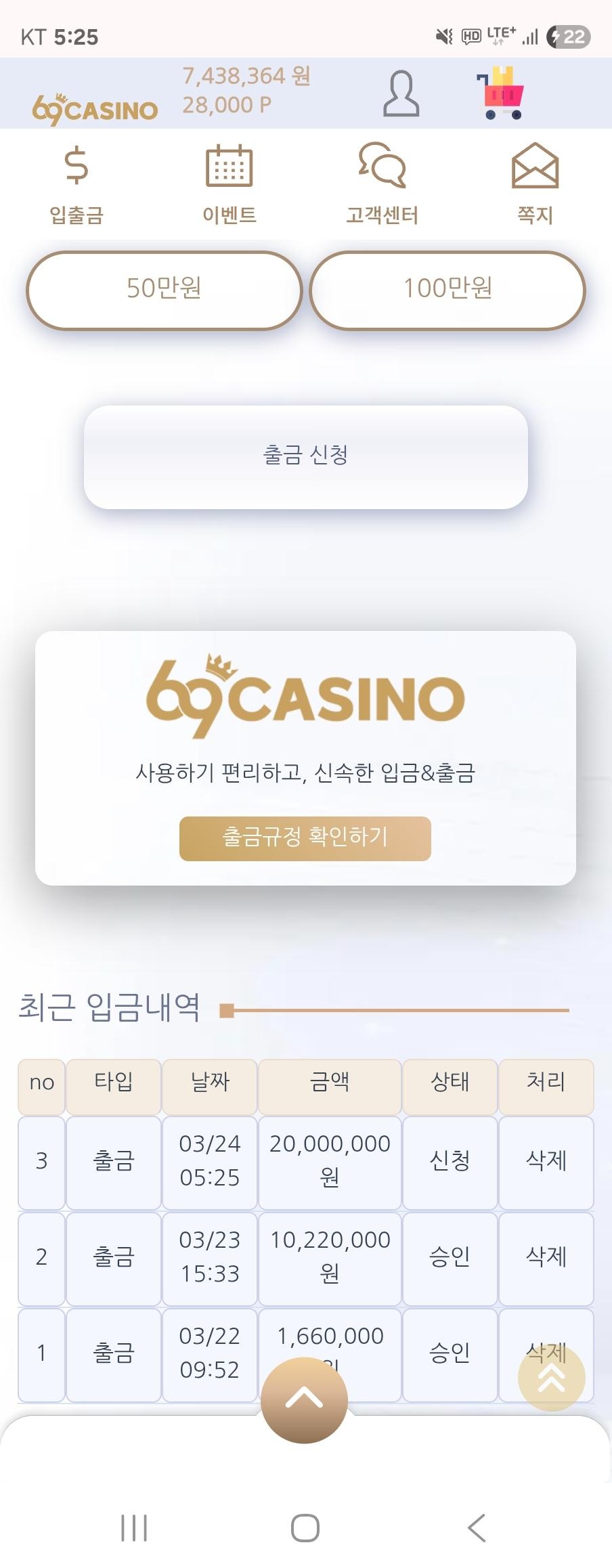Viewport: 612px width, 1568px height.
Task: Tap 출금규정 확인하기 button
Action: click(305, 838)
